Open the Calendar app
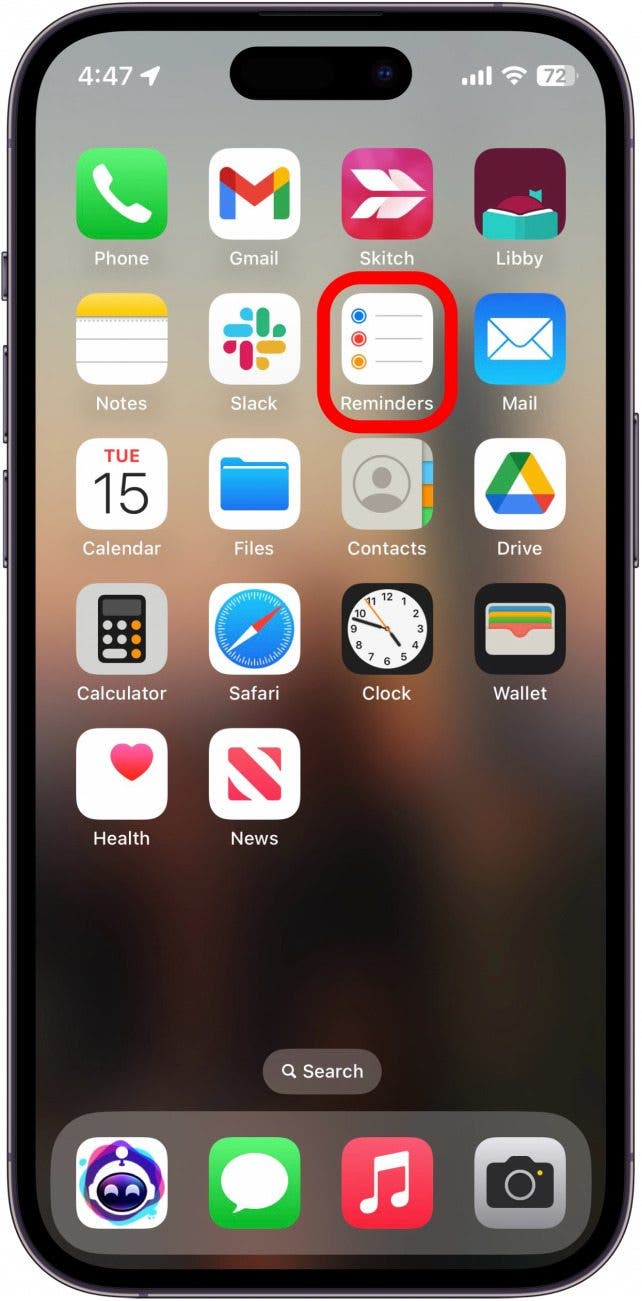This screenshot has width=642, height=1301. (x=121, y=484)
